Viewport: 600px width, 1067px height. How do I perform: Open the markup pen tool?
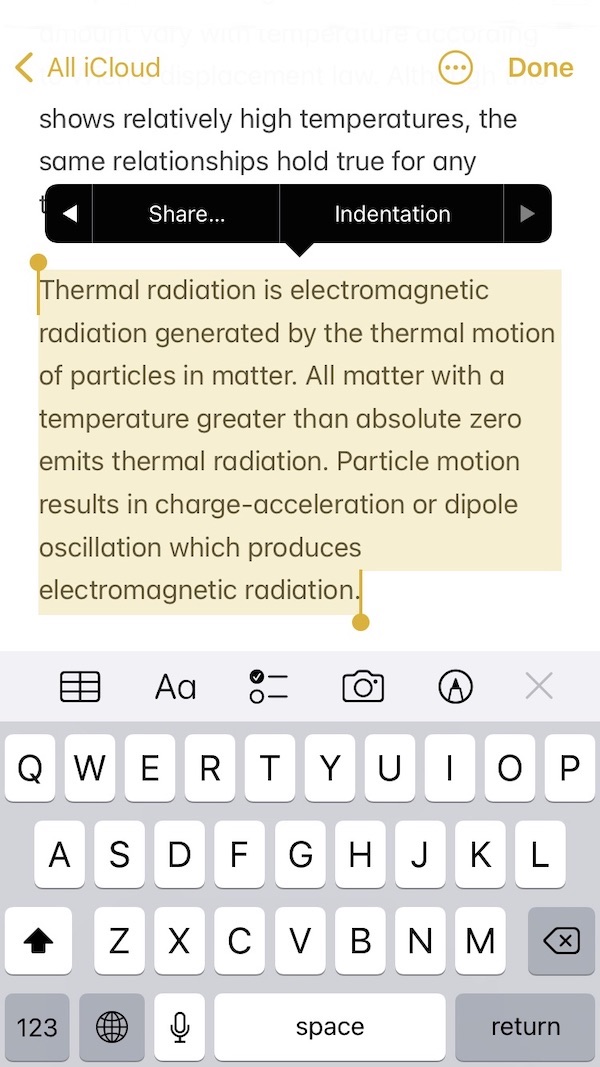456,686
